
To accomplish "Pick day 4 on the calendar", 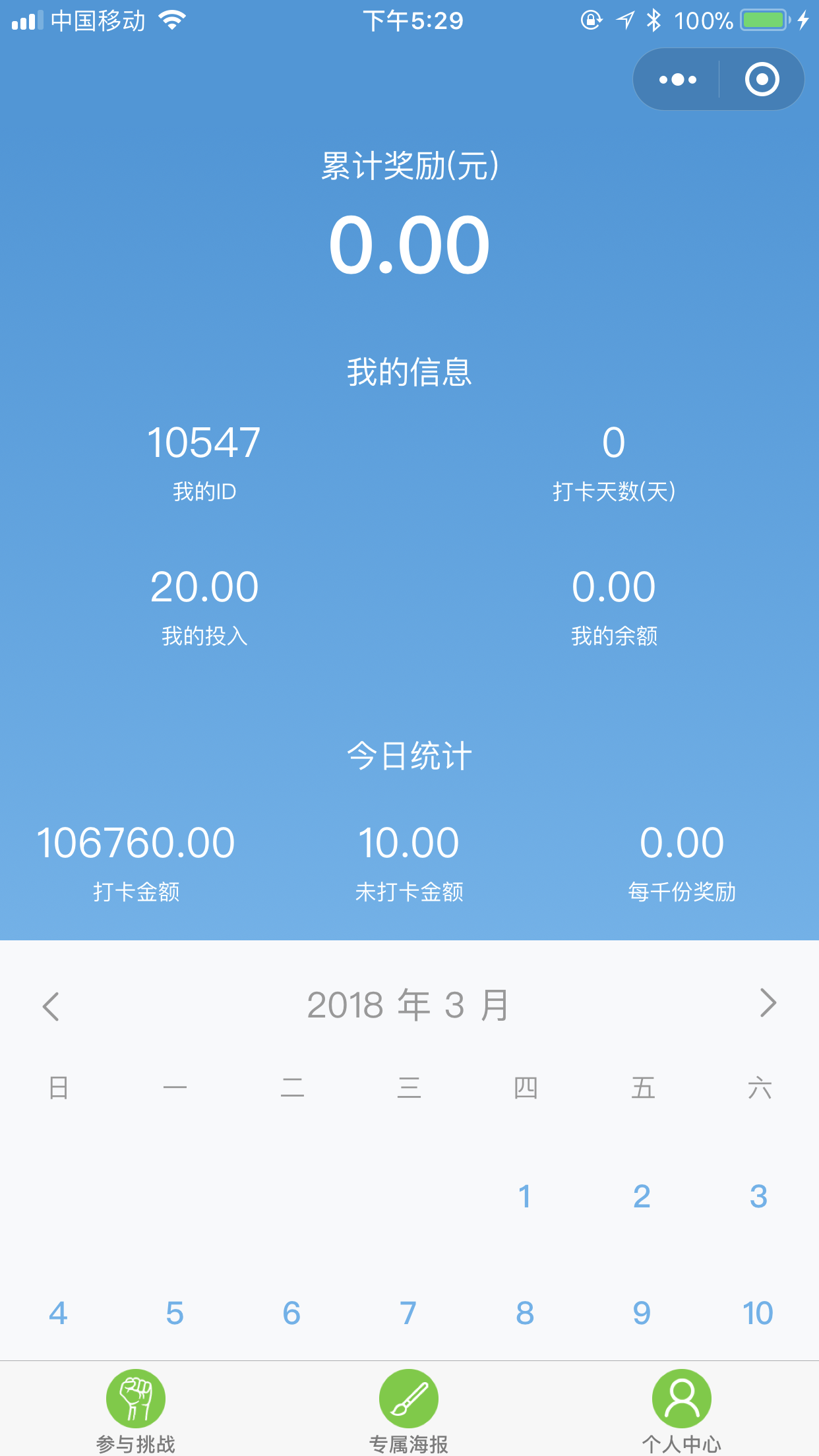I will click(x=58, y=1313).
